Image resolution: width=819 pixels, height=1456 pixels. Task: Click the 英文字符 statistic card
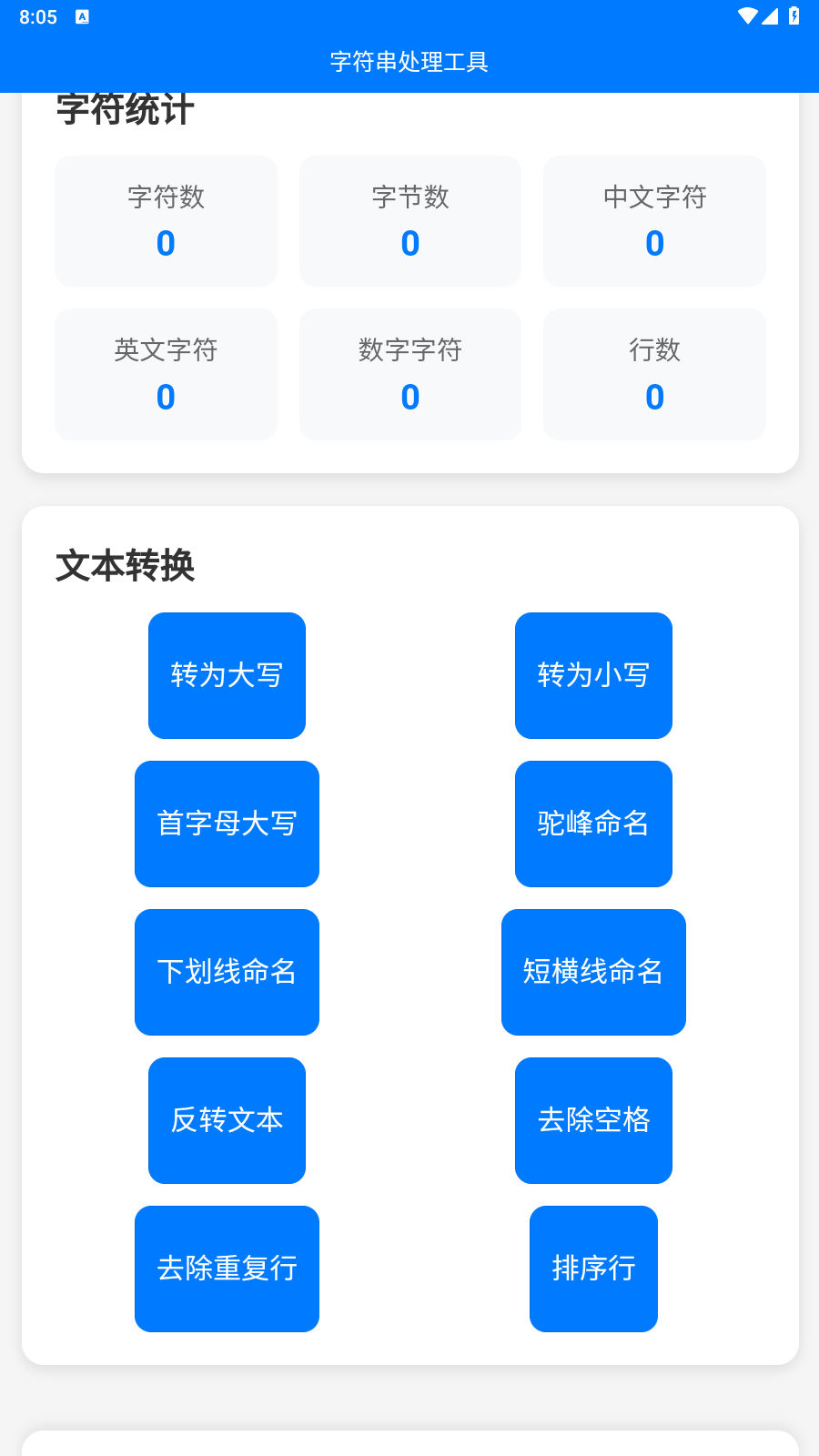[166, 374]
